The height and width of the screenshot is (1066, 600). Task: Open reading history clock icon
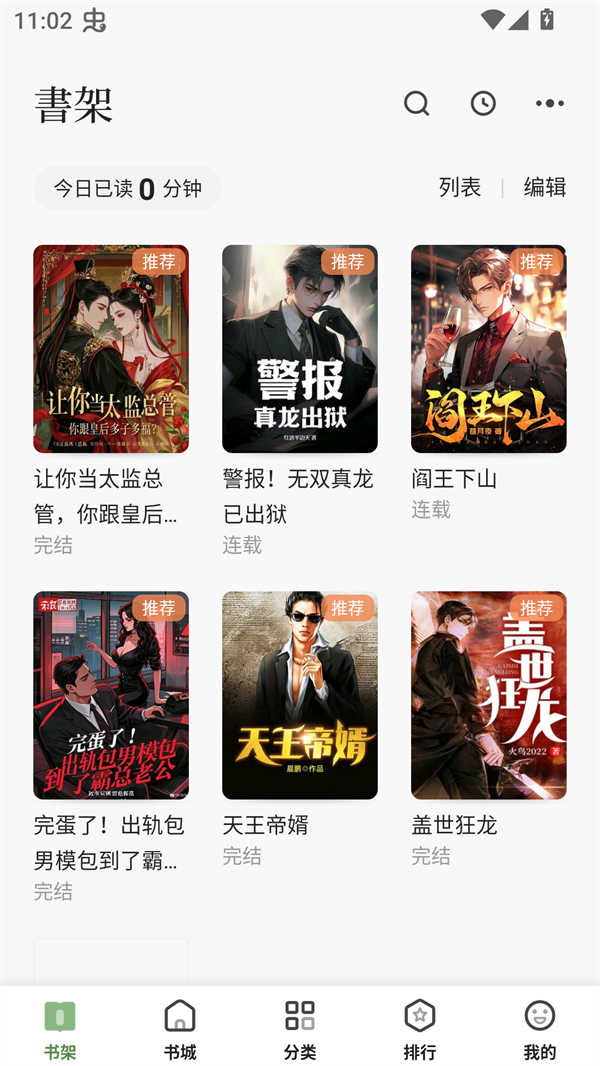[483, 103]
